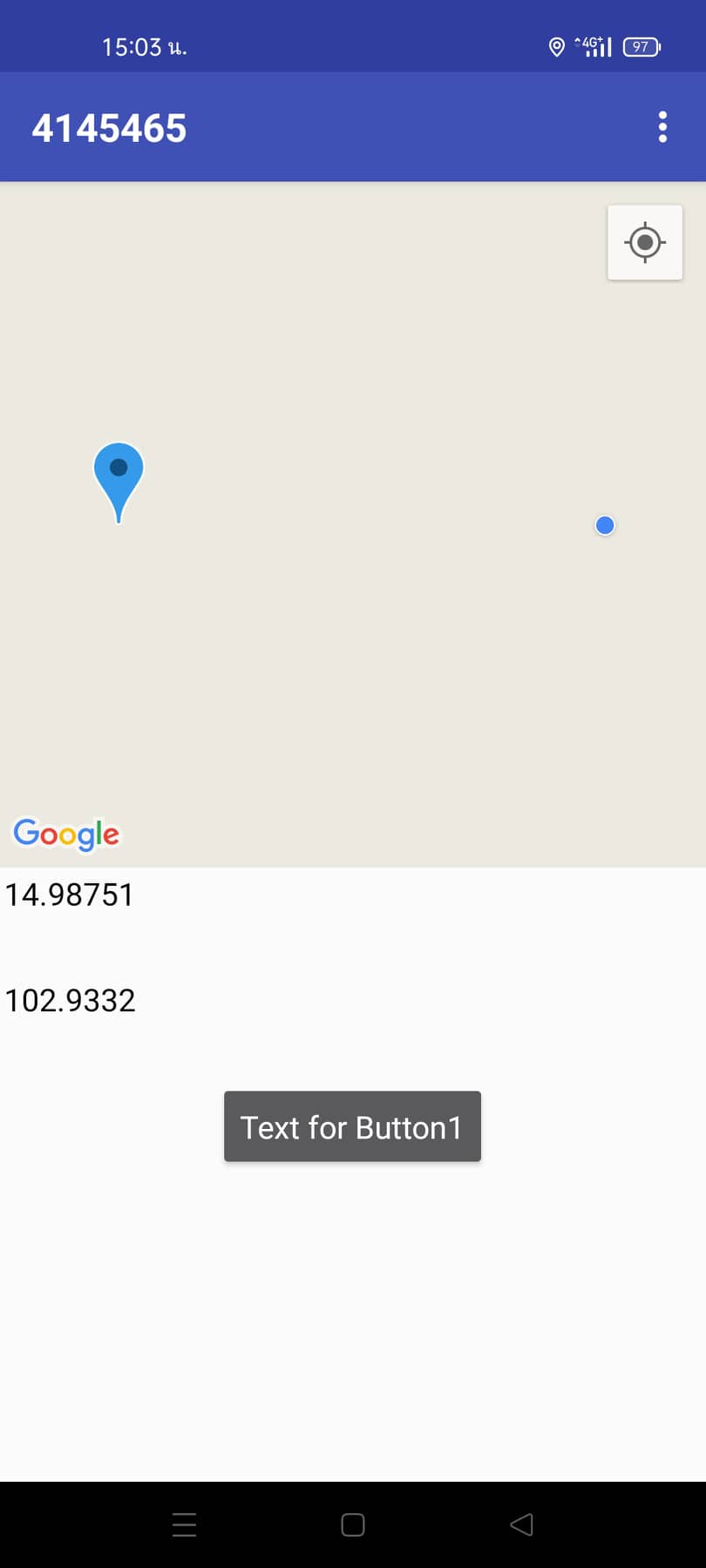Go back using the system back button

tap(521, 1524)
